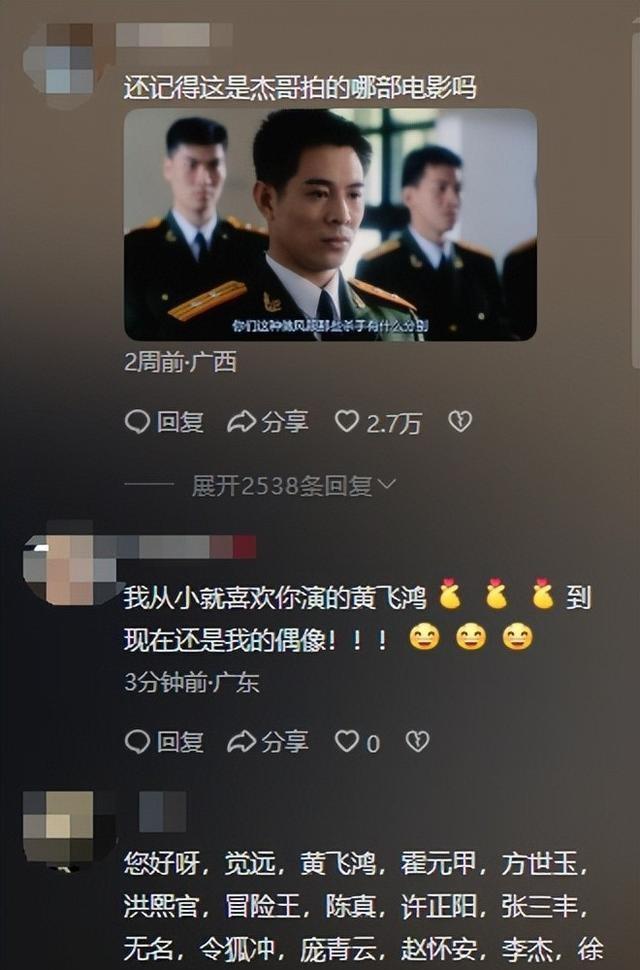
Task: Dislike the 黄飞鸿 idol comment
Action: click(417, 741)
